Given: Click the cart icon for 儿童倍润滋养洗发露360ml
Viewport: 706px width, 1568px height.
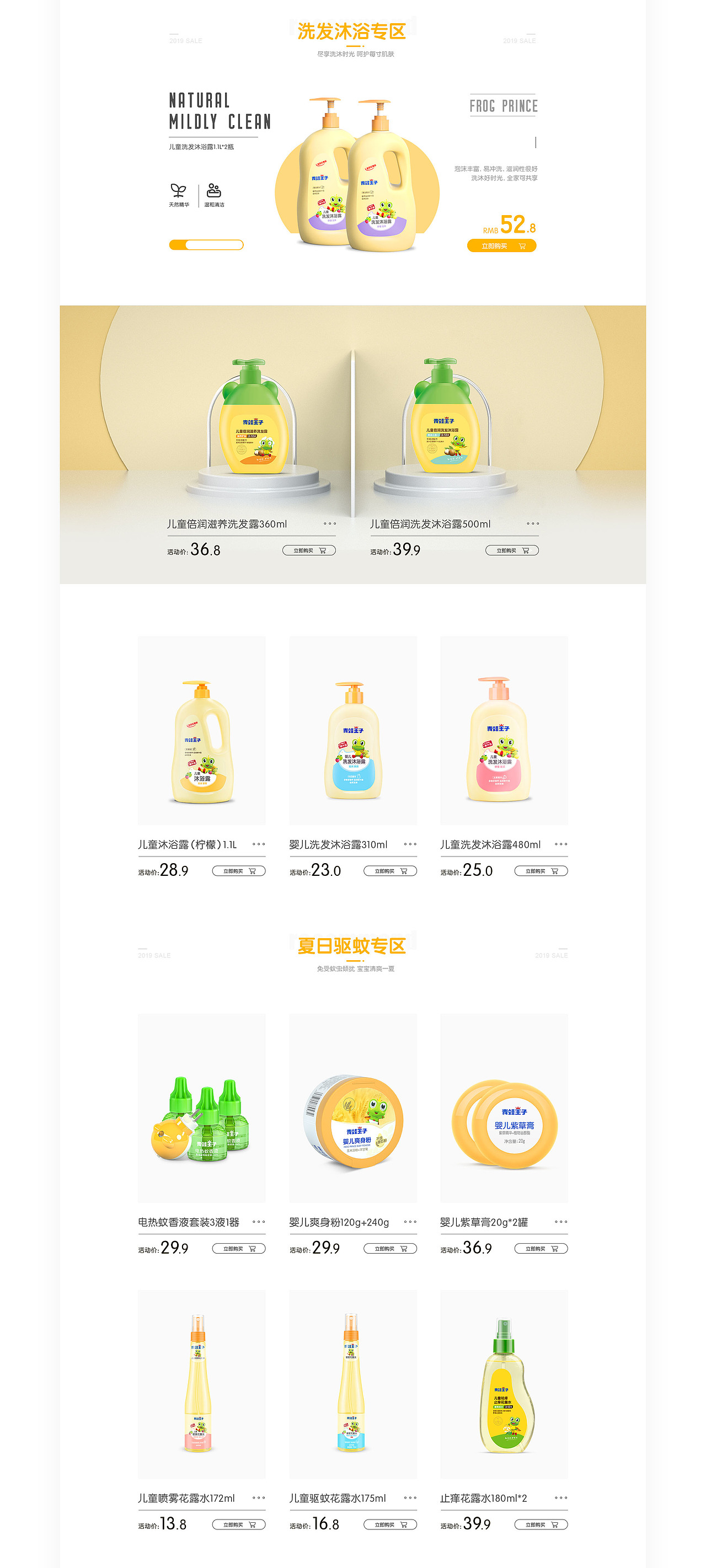Looking at the screenshot, I should (x=323, y=550).
